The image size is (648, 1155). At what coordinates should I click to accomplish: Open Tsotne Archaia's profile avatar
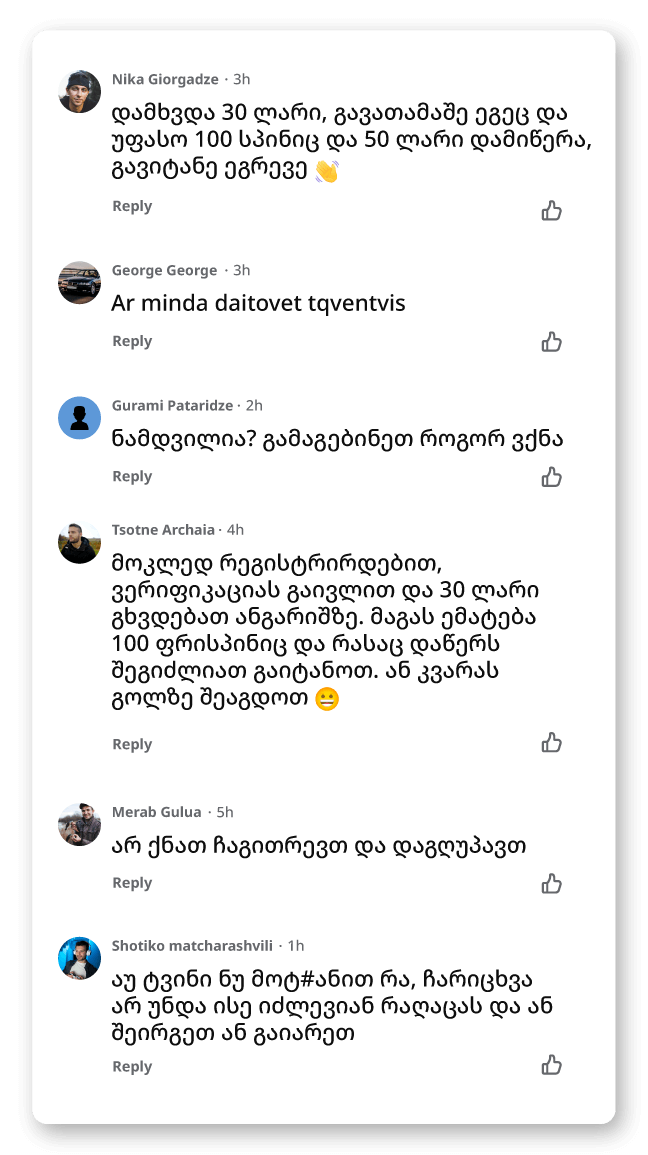pyautogui.click(x=80, y=542)
